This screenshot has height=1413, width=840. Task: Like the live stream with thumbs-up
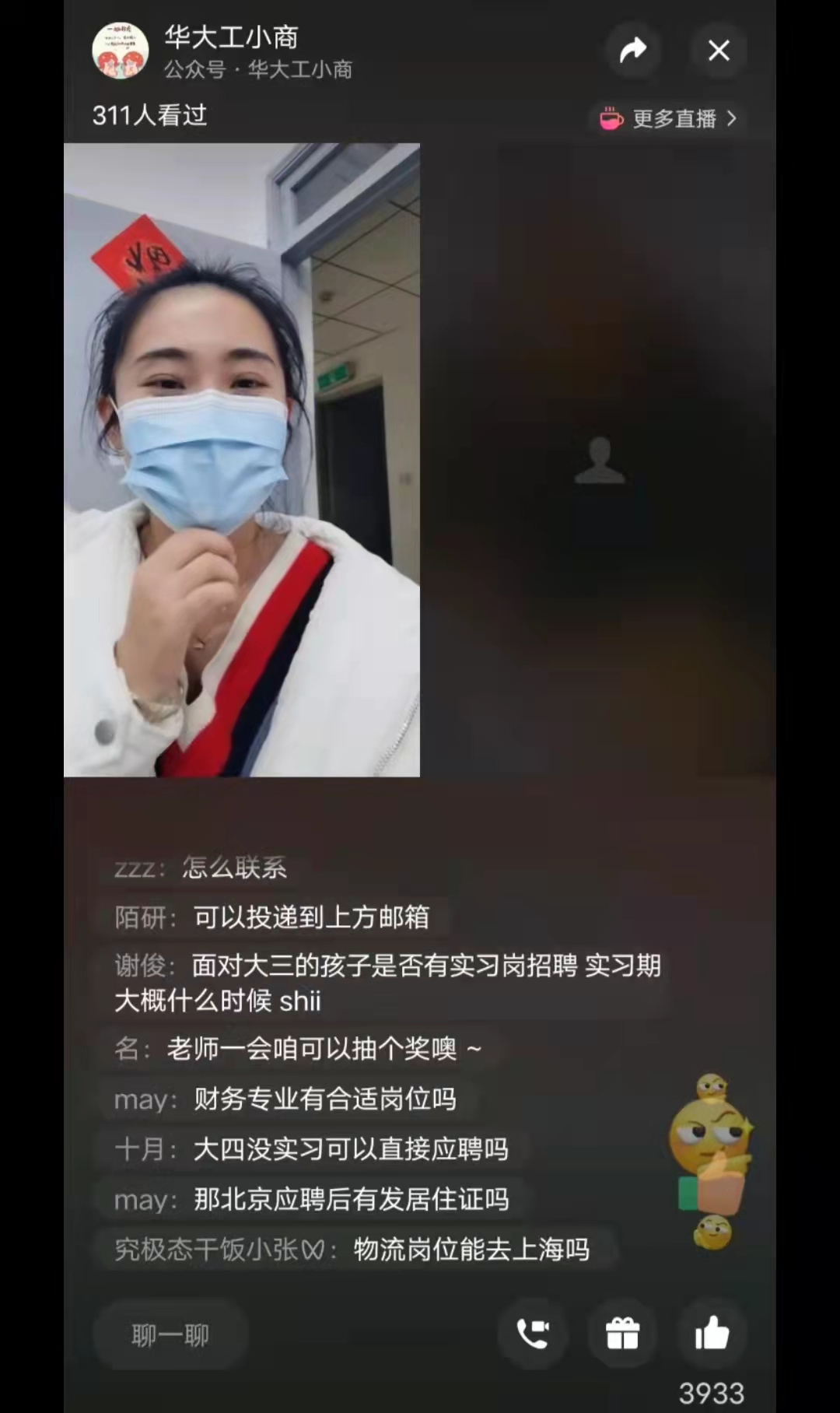(712, 1334)
